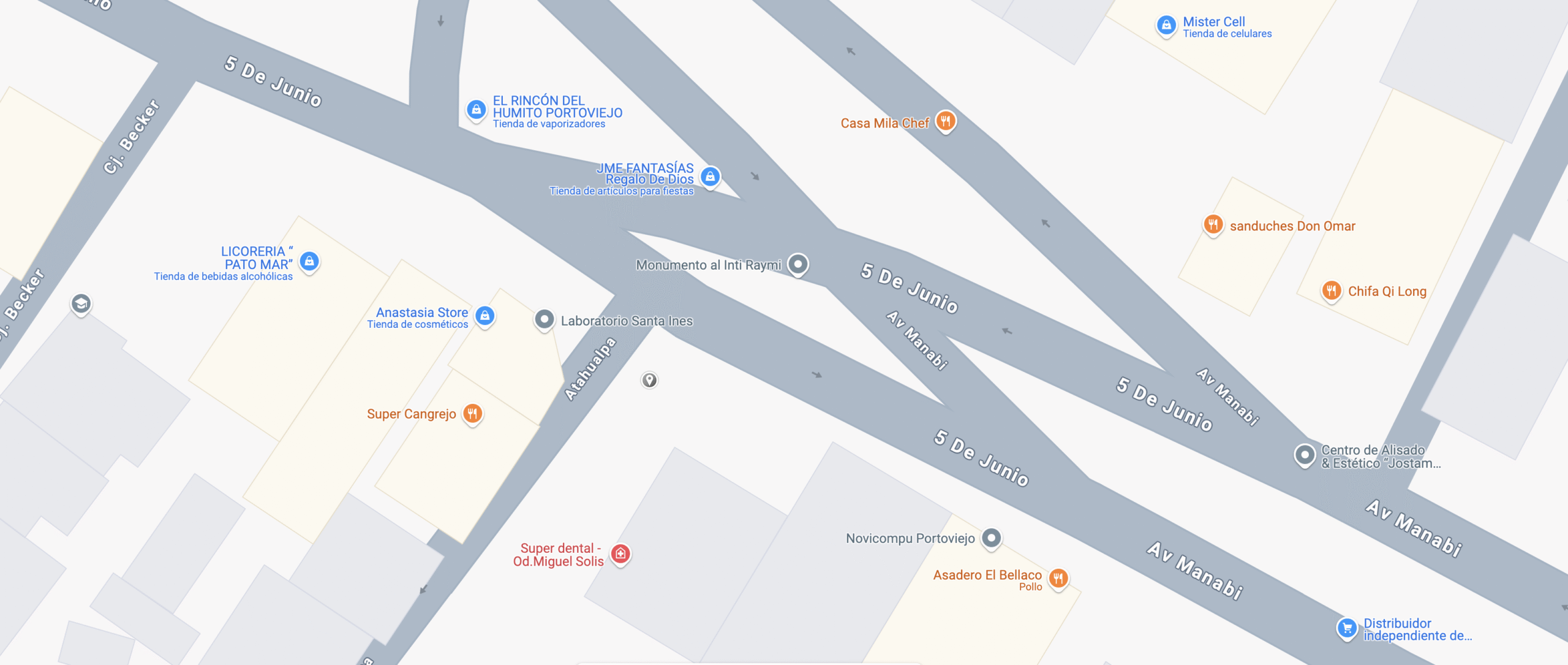1568x665 pixels.
Task: Tap the Licorería Pato Mar pin
Action: 309,262
